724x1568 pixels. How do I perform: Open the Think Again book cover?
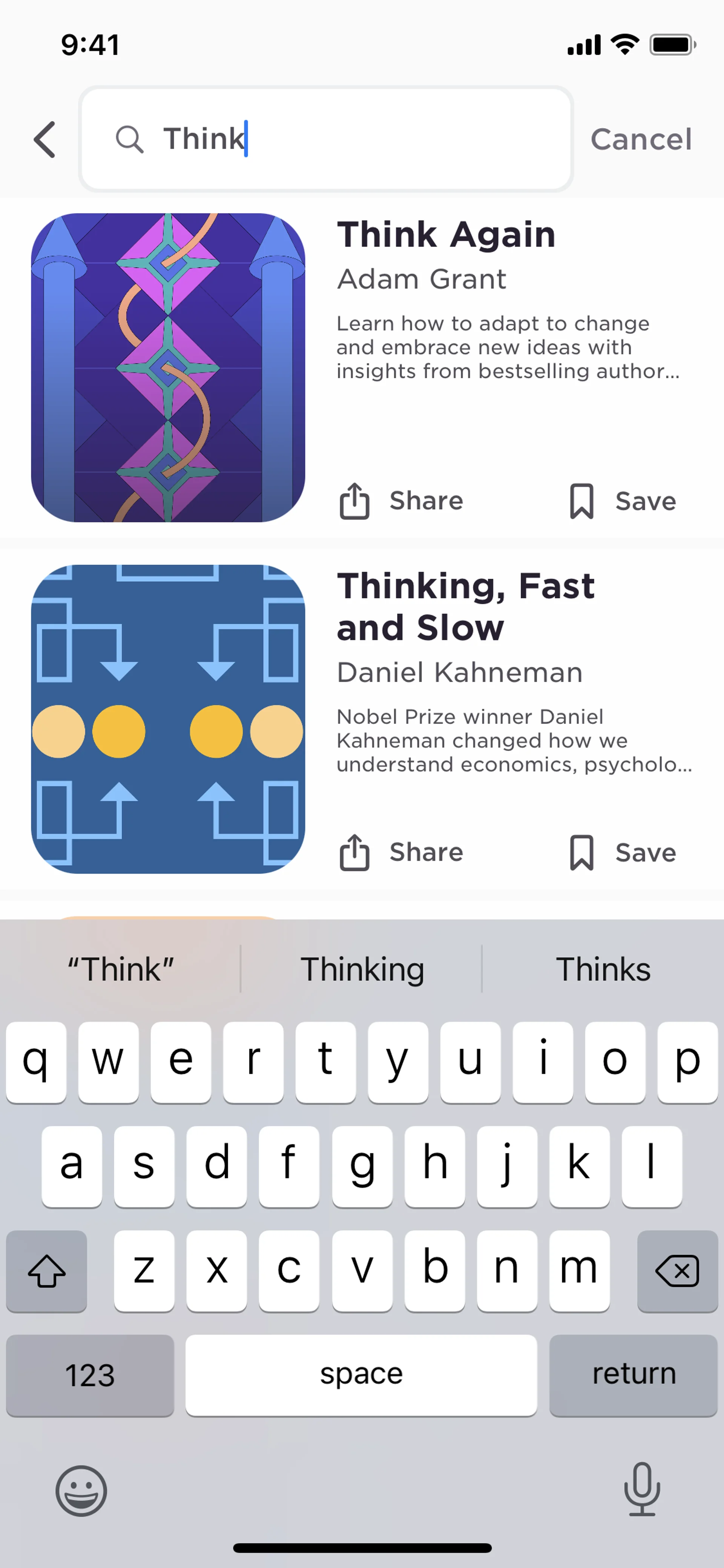(x=168, y=367)
